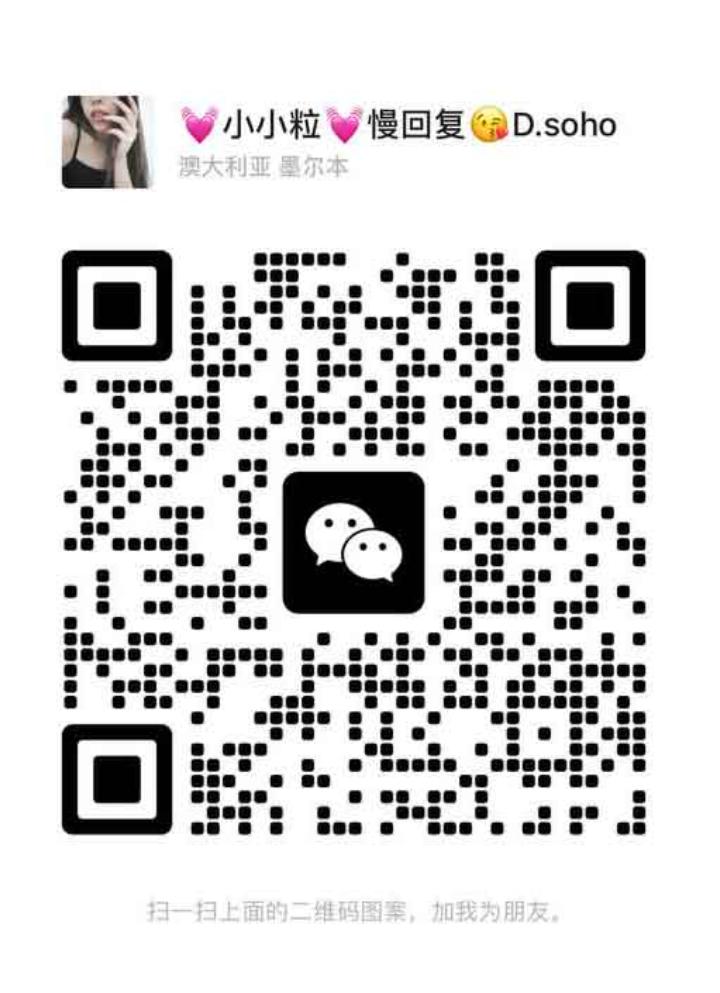
Task: Click the kissing-face emoji beside D.soho
Action: click(x=492, y=124)
